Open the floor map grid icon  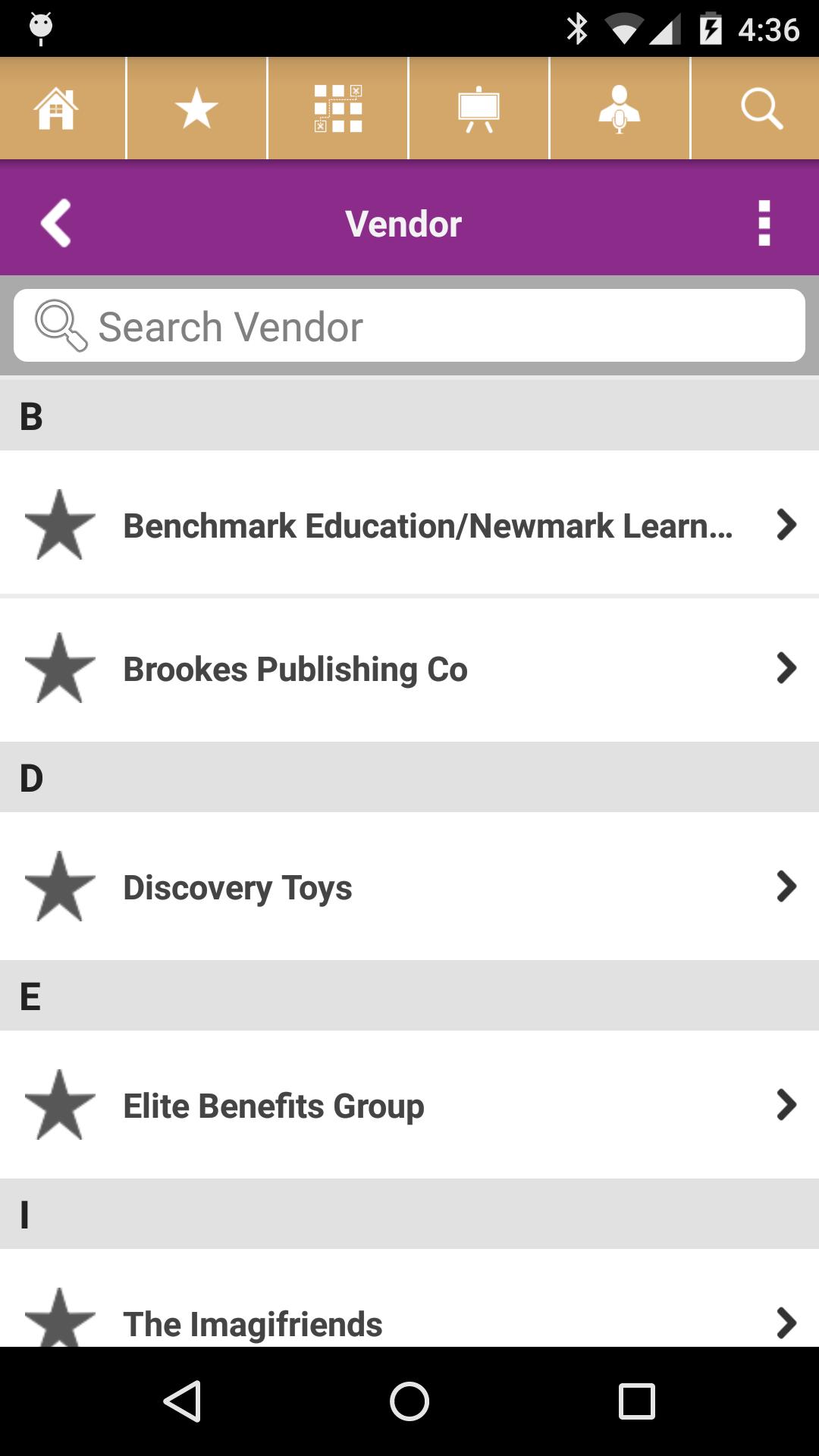pyautogui.click(x=337, y=108)
